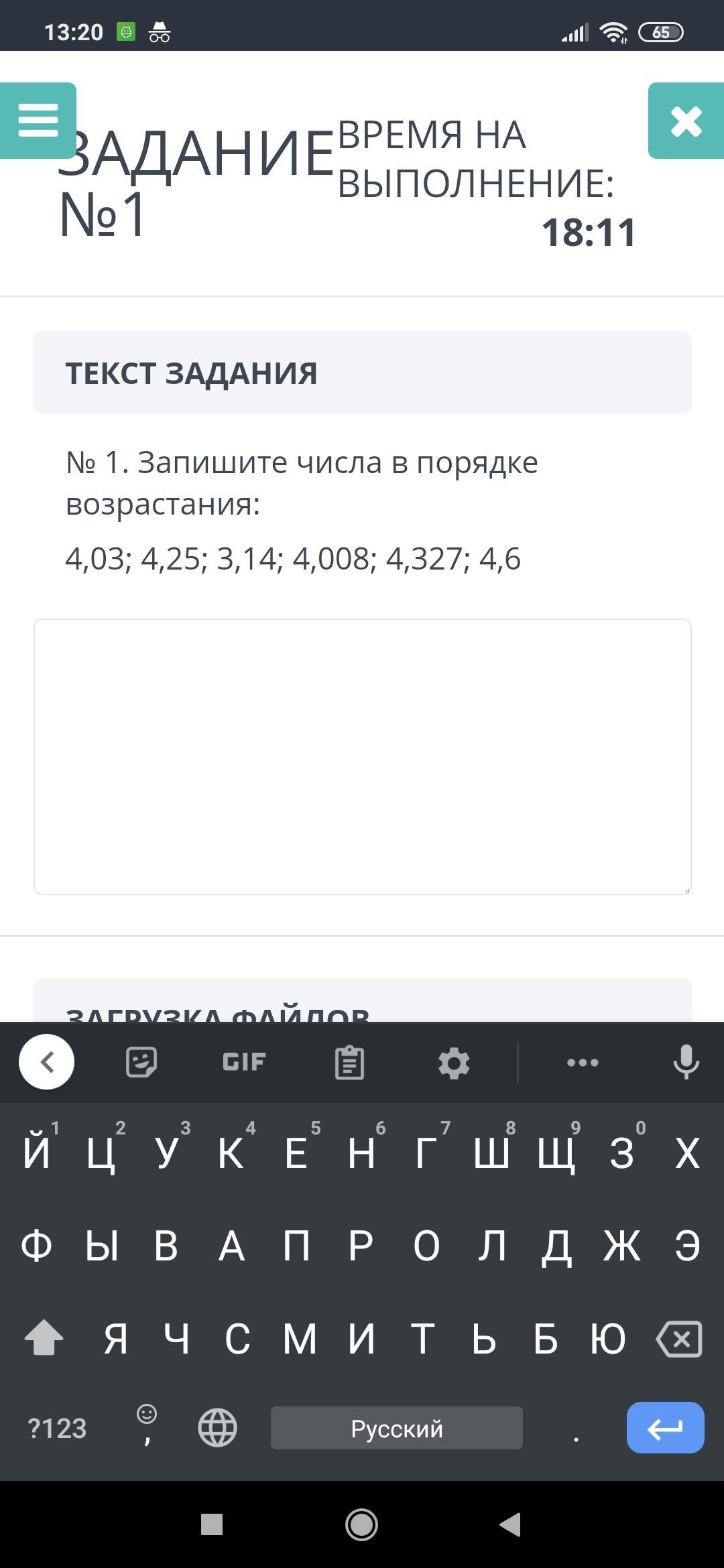Open the GIF search on keyboard
724x1568 pixels.
pos(244,1062)
